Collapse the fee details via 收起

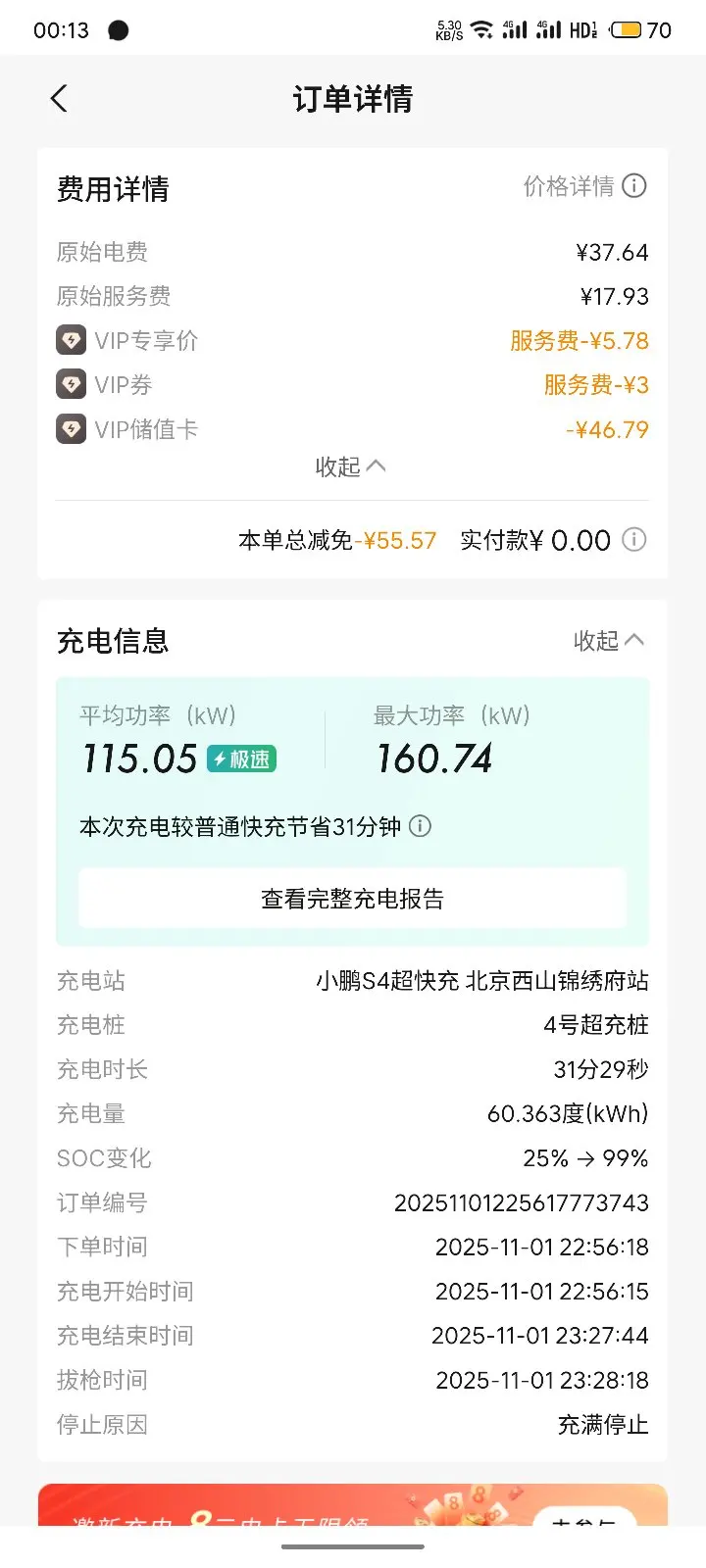pyautogui.click(x=350, y=466)
